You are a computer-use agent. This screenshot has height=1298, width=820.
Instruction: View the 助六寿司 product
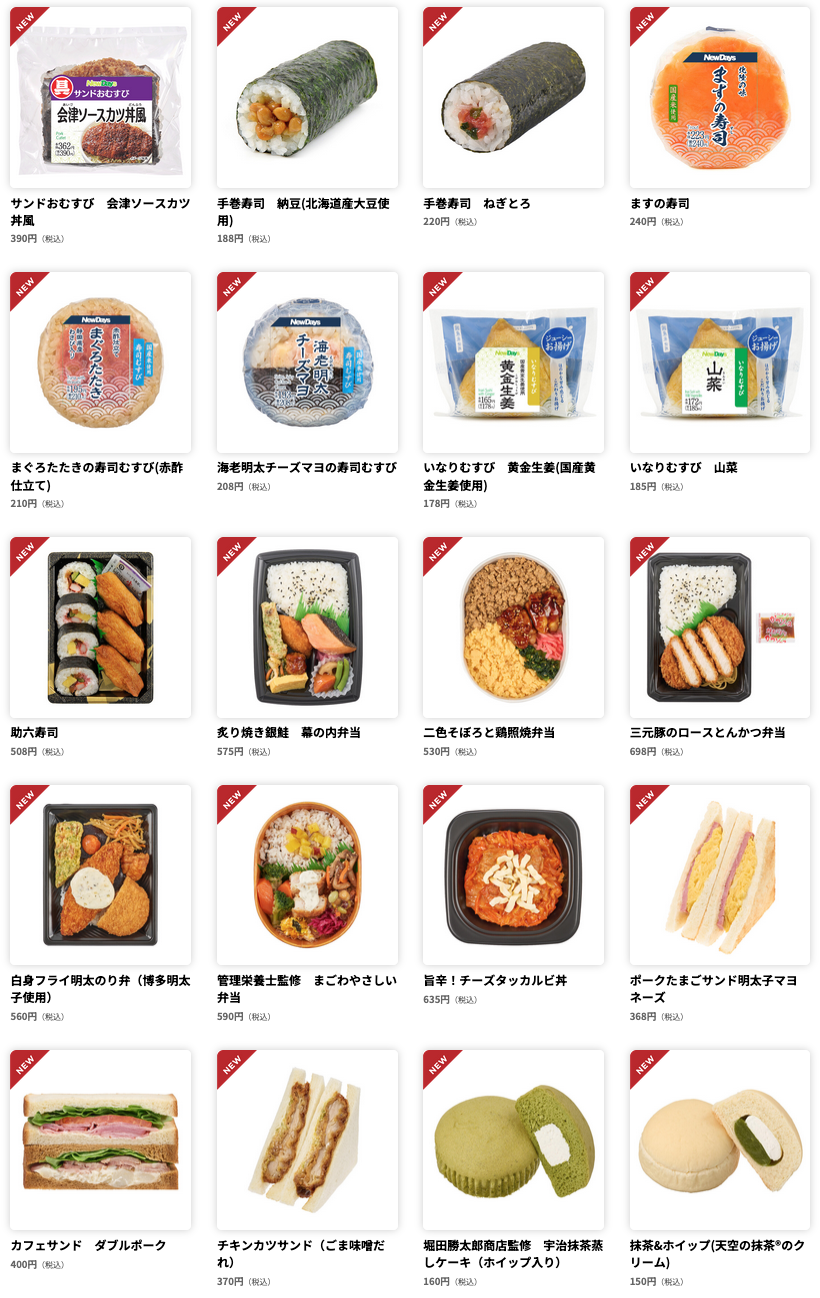100,627
